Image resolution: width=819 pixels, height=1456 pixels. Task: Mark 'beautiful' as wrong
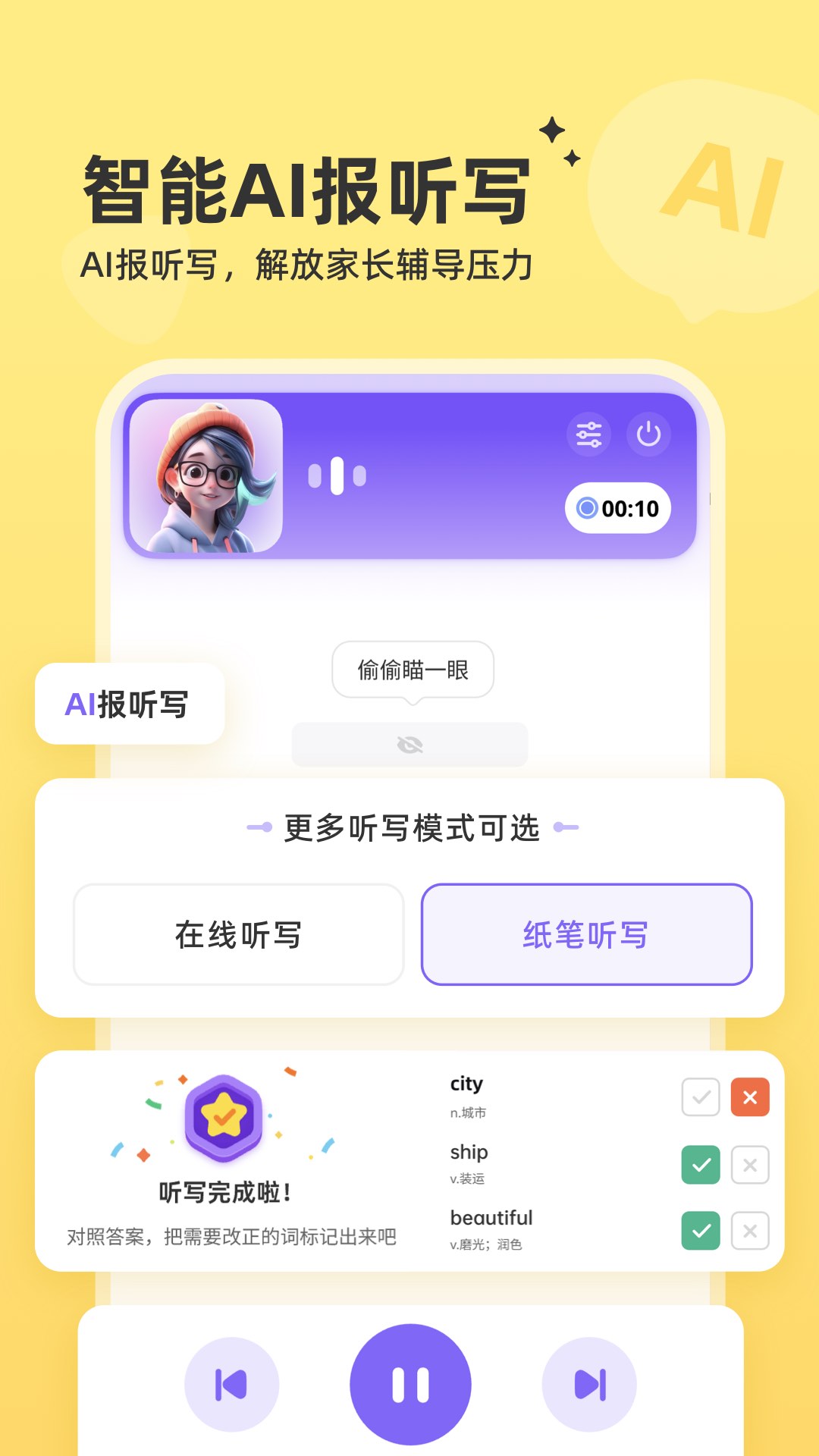coord(749,1231)
